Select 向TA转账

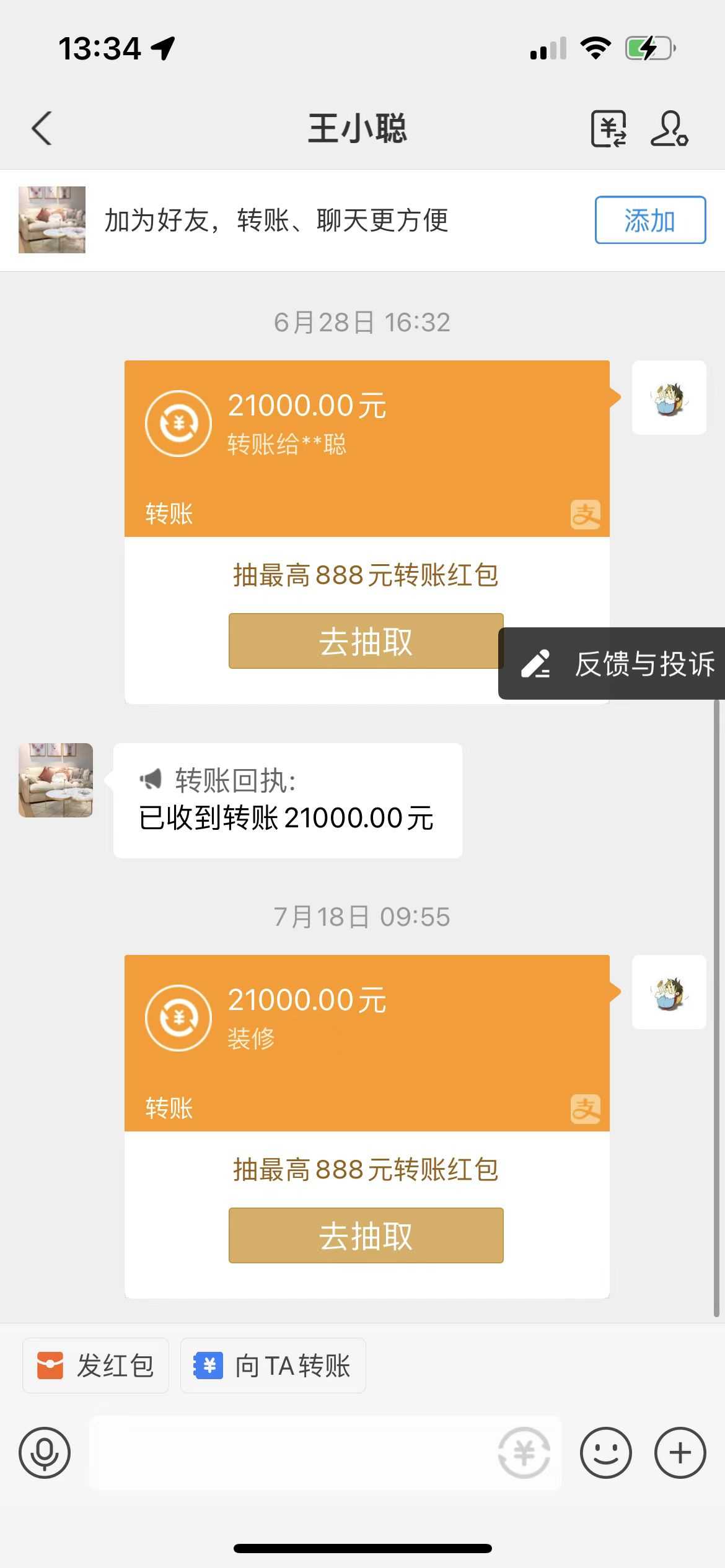[273, 1365]
